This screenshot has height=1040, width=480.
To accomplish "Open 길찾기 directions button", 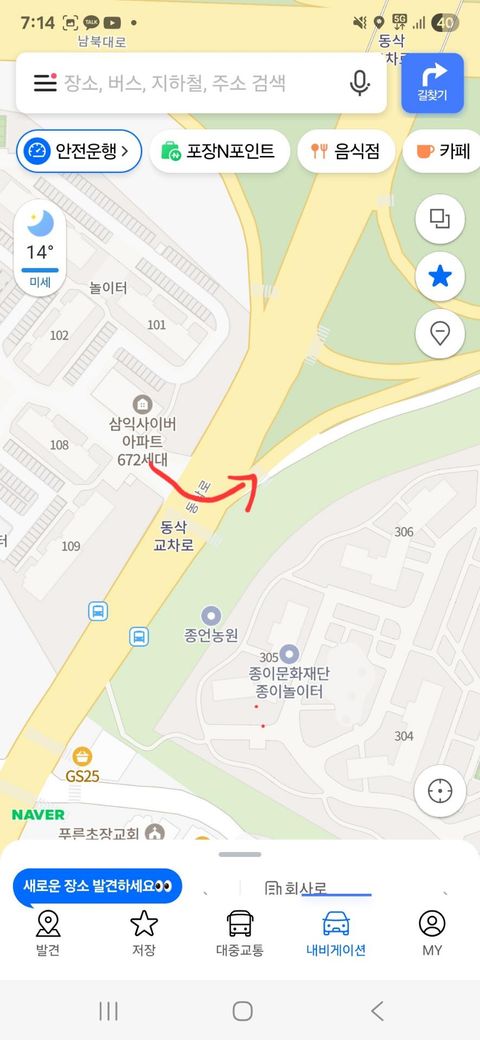I will tap(432, 84).
